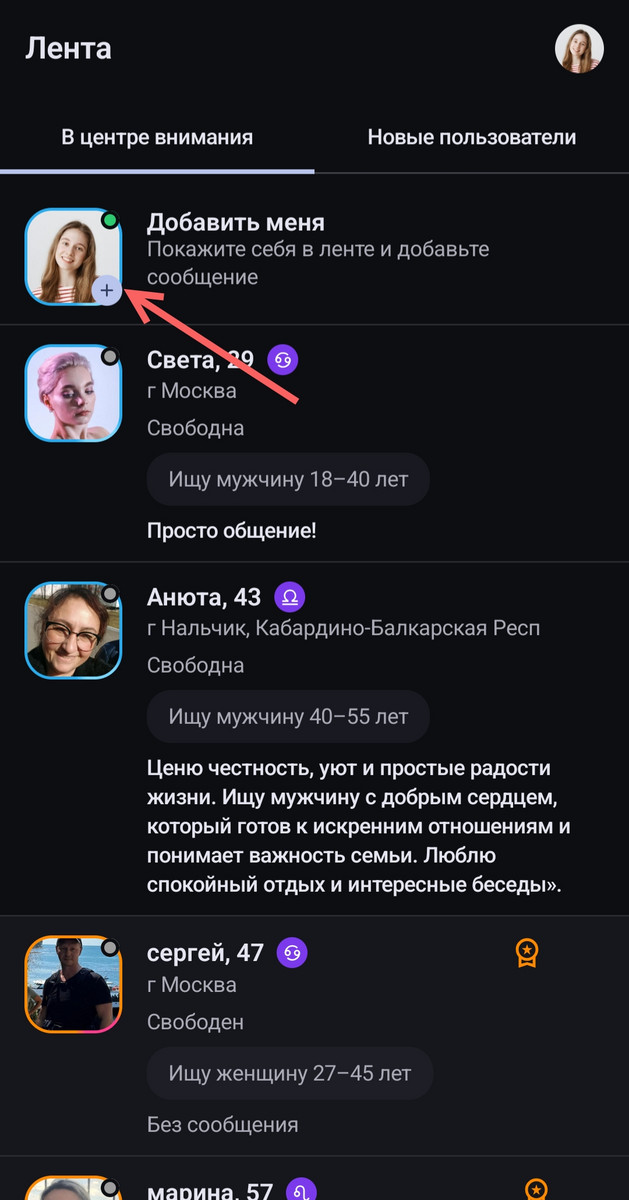629x1200 pixels.
Task: Open your profile avatar in the header
Action: tap(579, 49)
